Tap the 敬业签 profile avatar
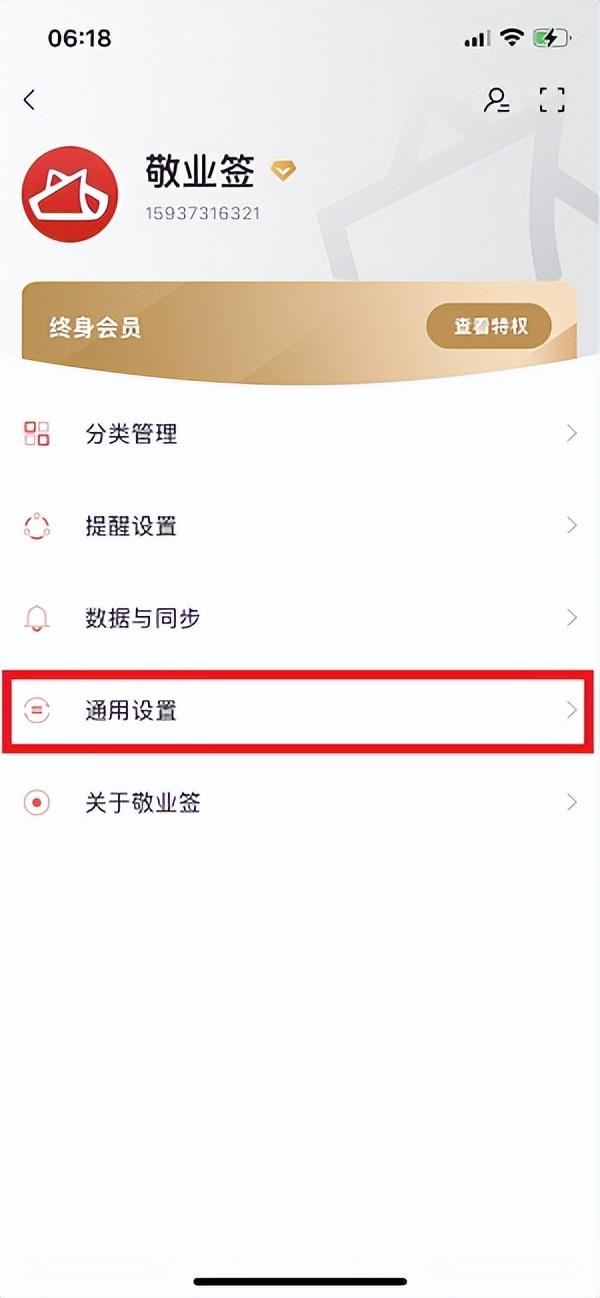 (70, 196)
